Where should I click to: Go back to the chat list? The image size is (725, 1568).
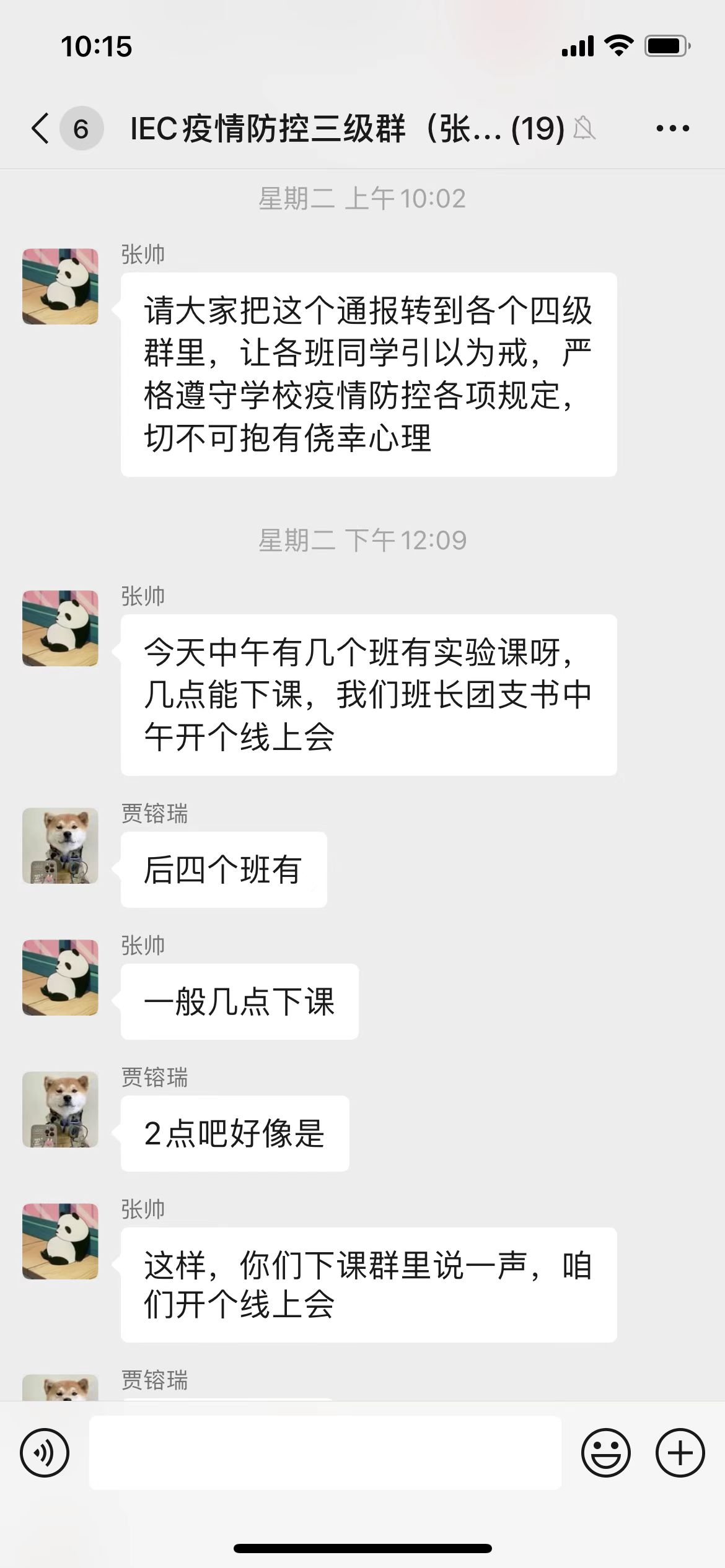click(x=41, y=129)
